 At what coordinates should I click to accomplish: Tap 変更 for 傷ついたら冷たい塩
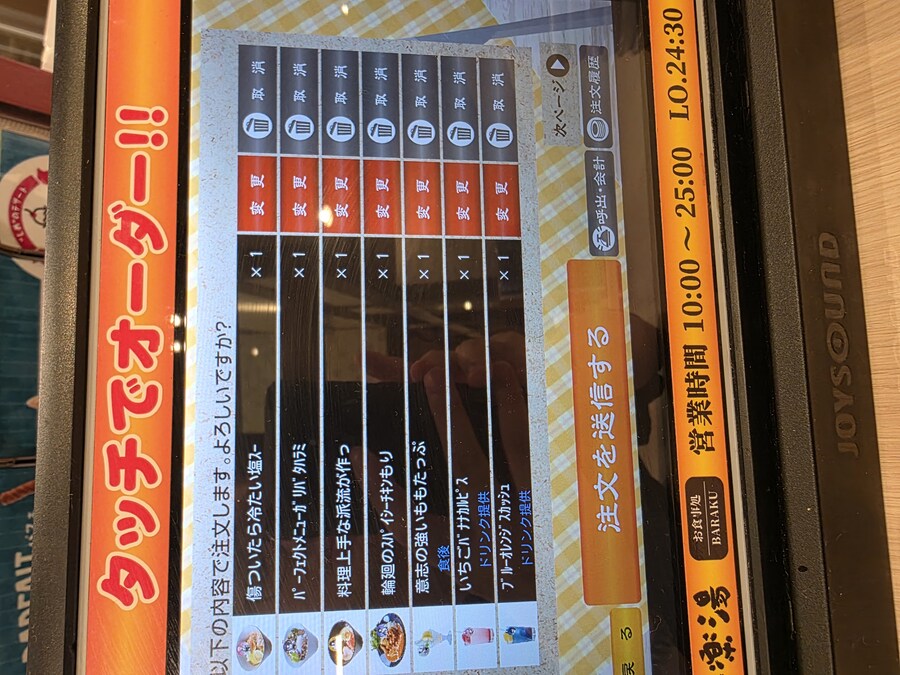257,194
